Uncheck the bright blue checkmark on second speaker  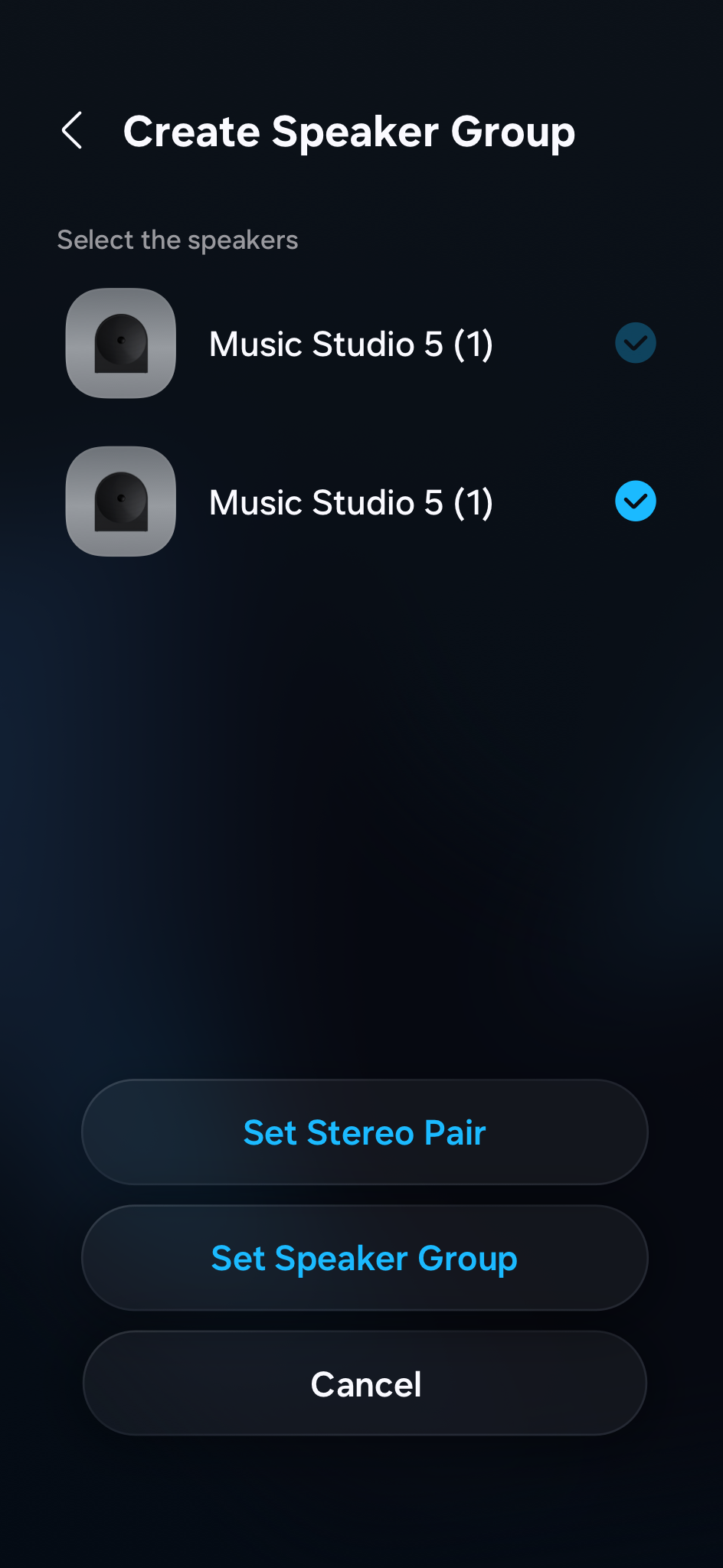click(635, 501)
